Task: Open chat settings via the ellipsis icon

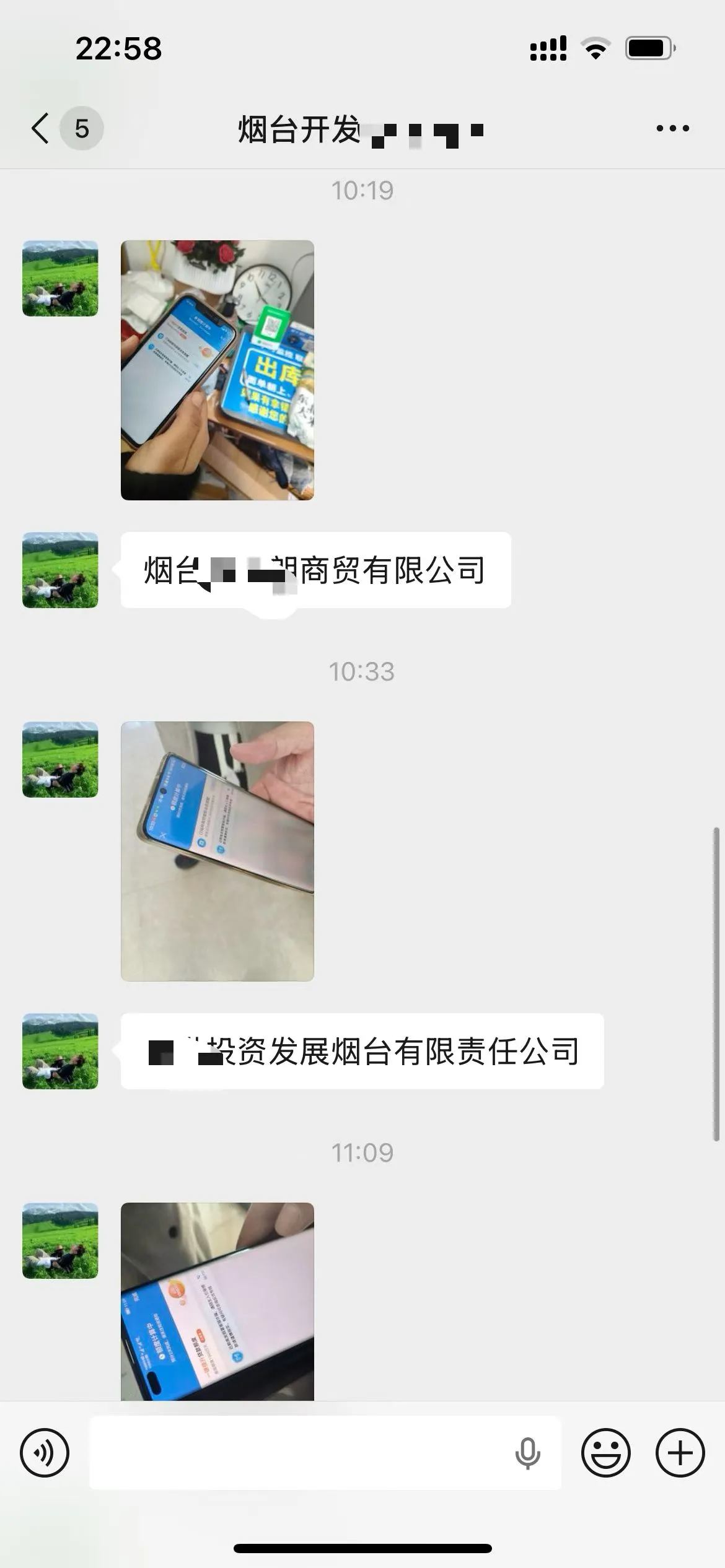Action: pos(674,128)
